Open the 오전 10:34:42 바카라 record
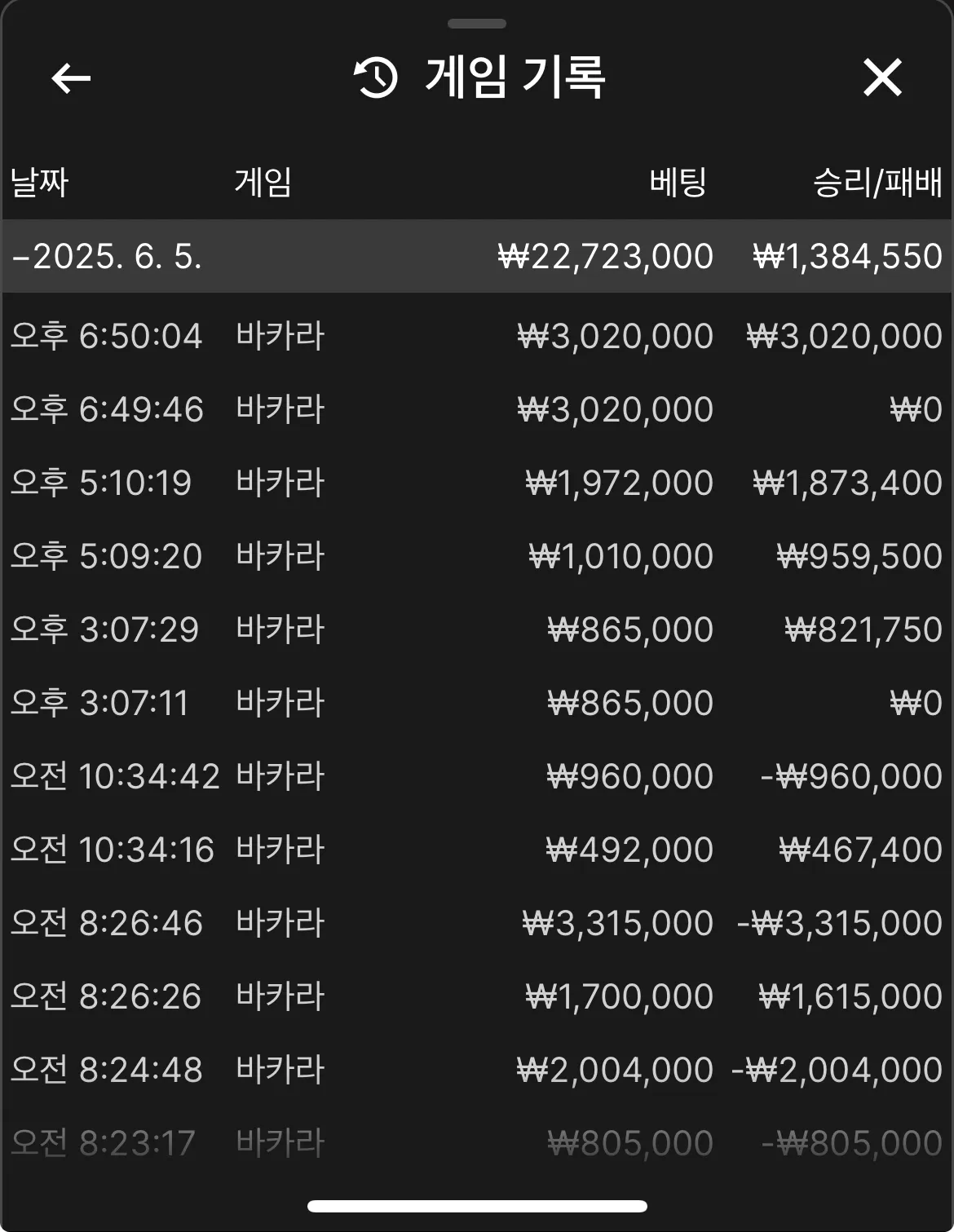Image resolution: width=954 pixels, height=1232 pixels. pos(477,776)
